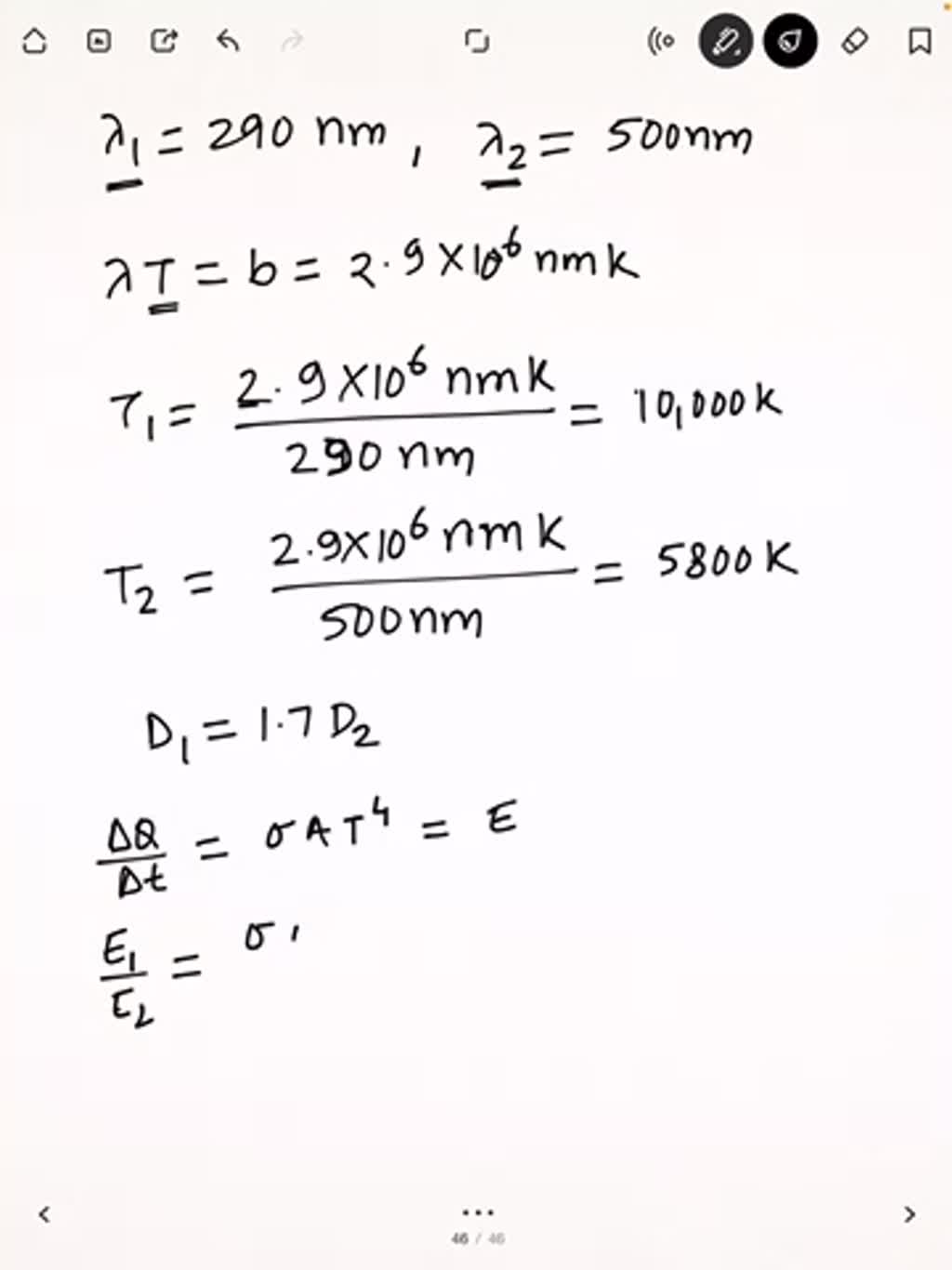Open the lasso selection tool
952x1270 pixels.
476,41
